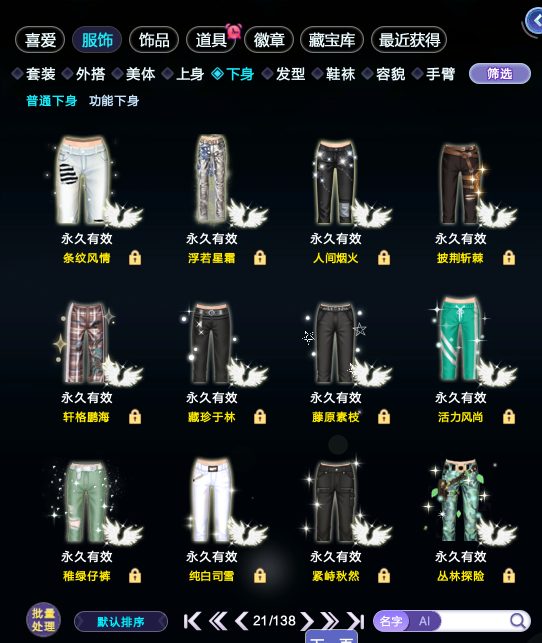Select the 发型 category
542x643 pixels.
[x=284, y=74]
